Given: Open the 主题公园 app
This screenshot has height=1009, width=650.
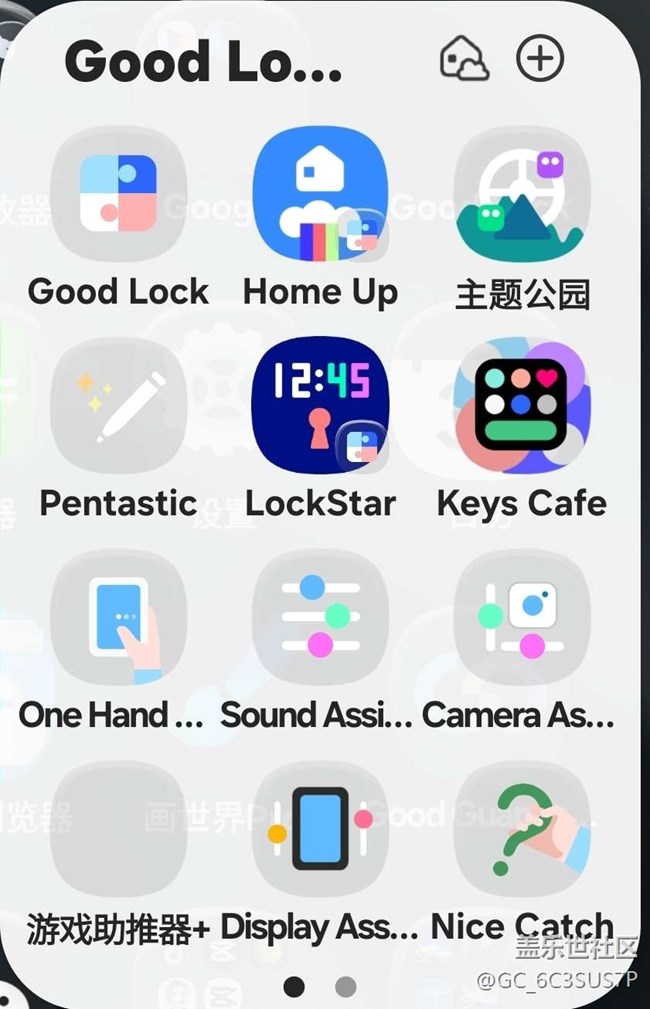Looking at the screenshot, I should point(521,194).
